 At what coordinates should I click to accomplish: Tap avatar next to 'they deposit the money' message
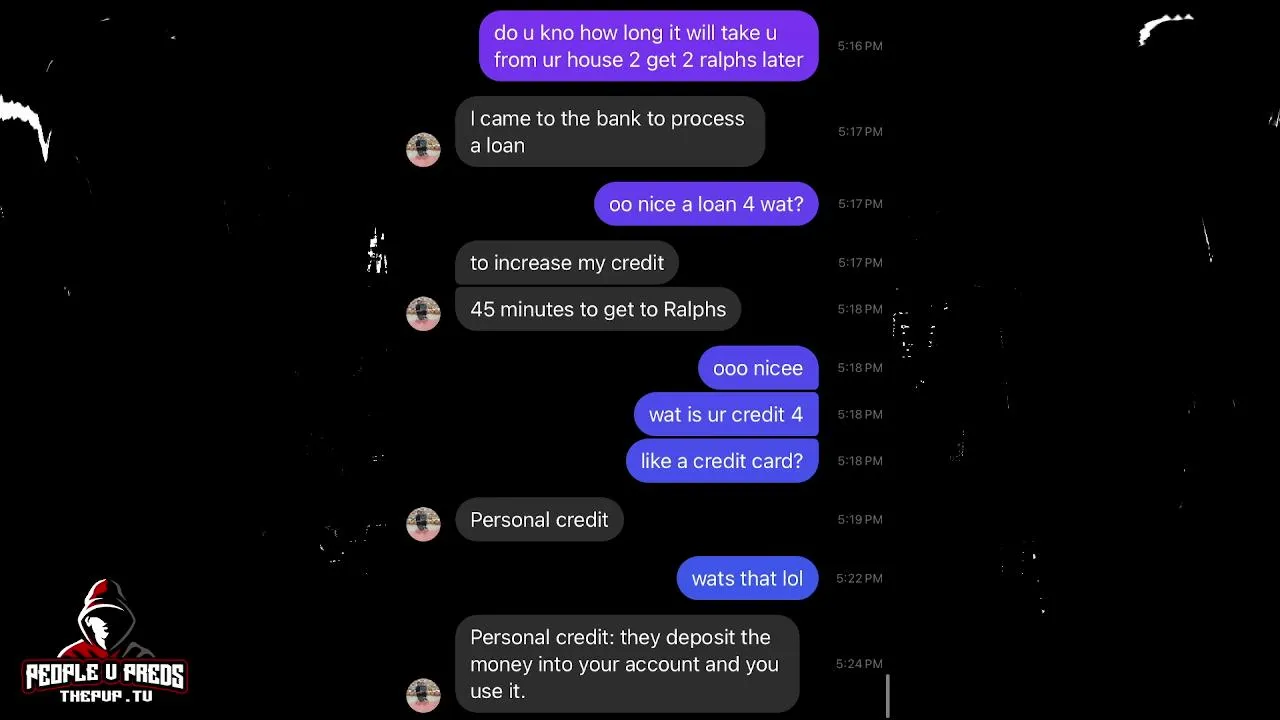tap(423, 695)
